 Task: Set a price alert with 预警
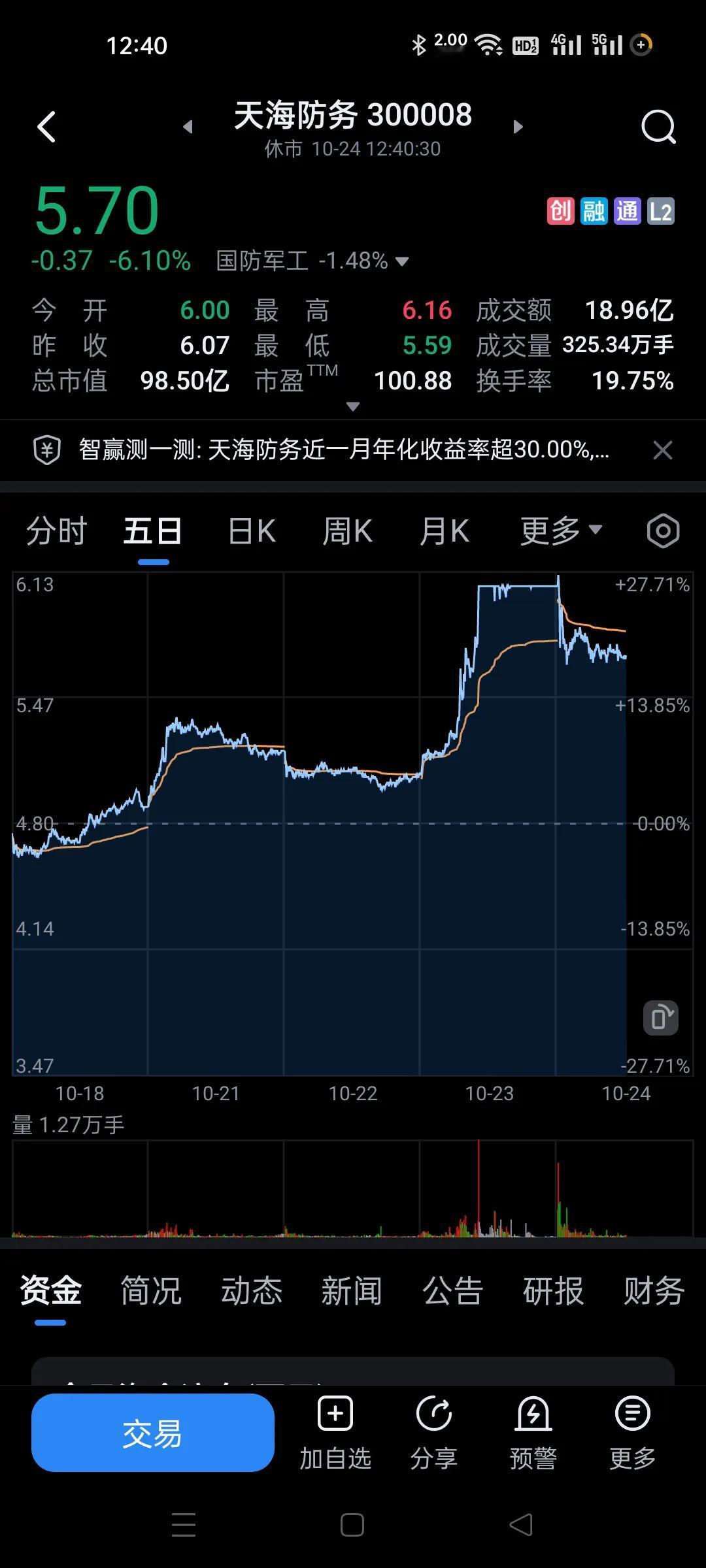point(533,1433)
